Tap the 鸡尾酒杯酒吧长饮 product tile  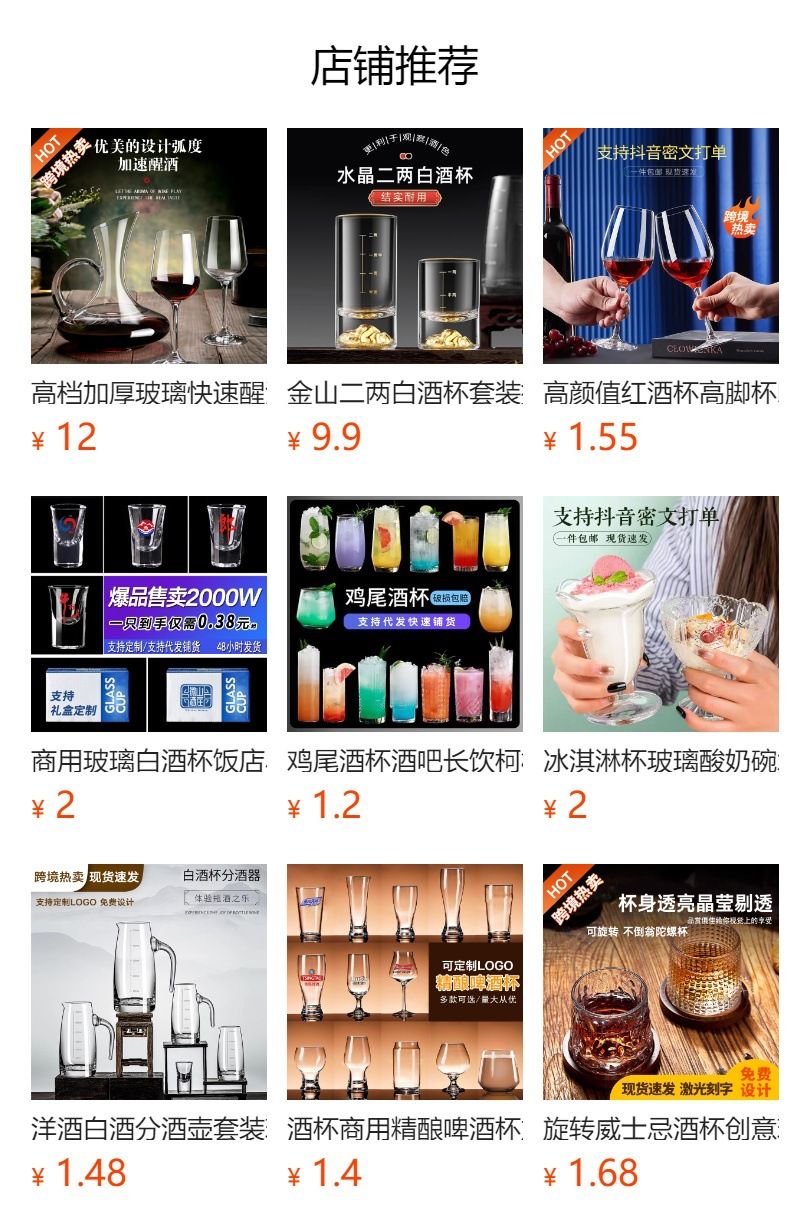[x=405, y=614]
